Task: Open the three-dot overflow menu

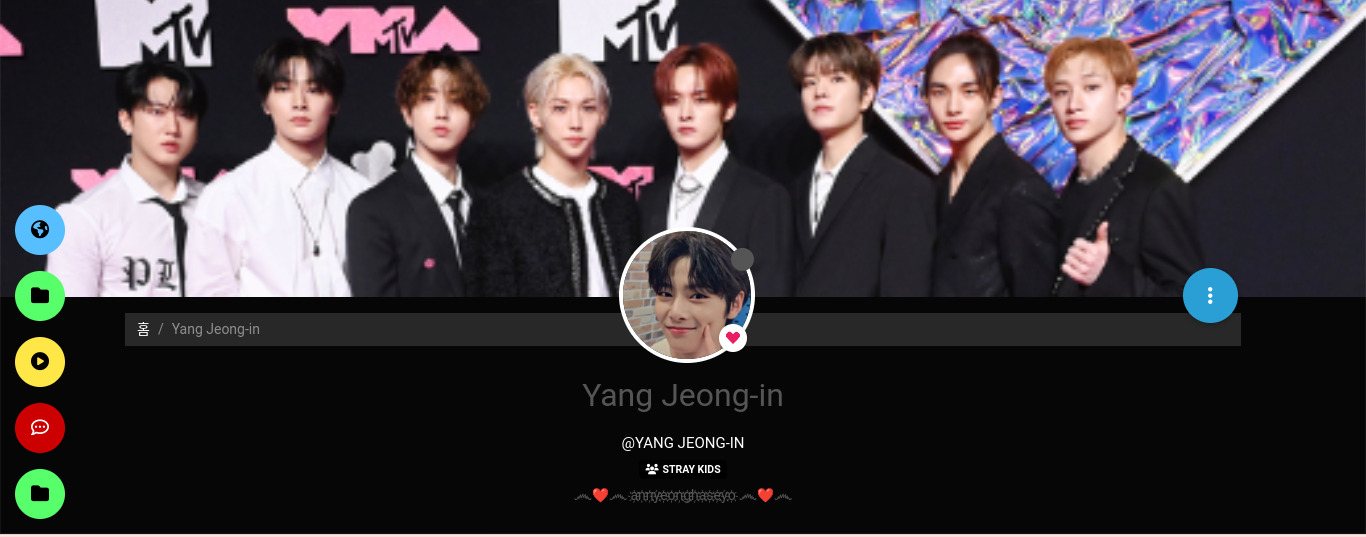Action: [1210, 296]
